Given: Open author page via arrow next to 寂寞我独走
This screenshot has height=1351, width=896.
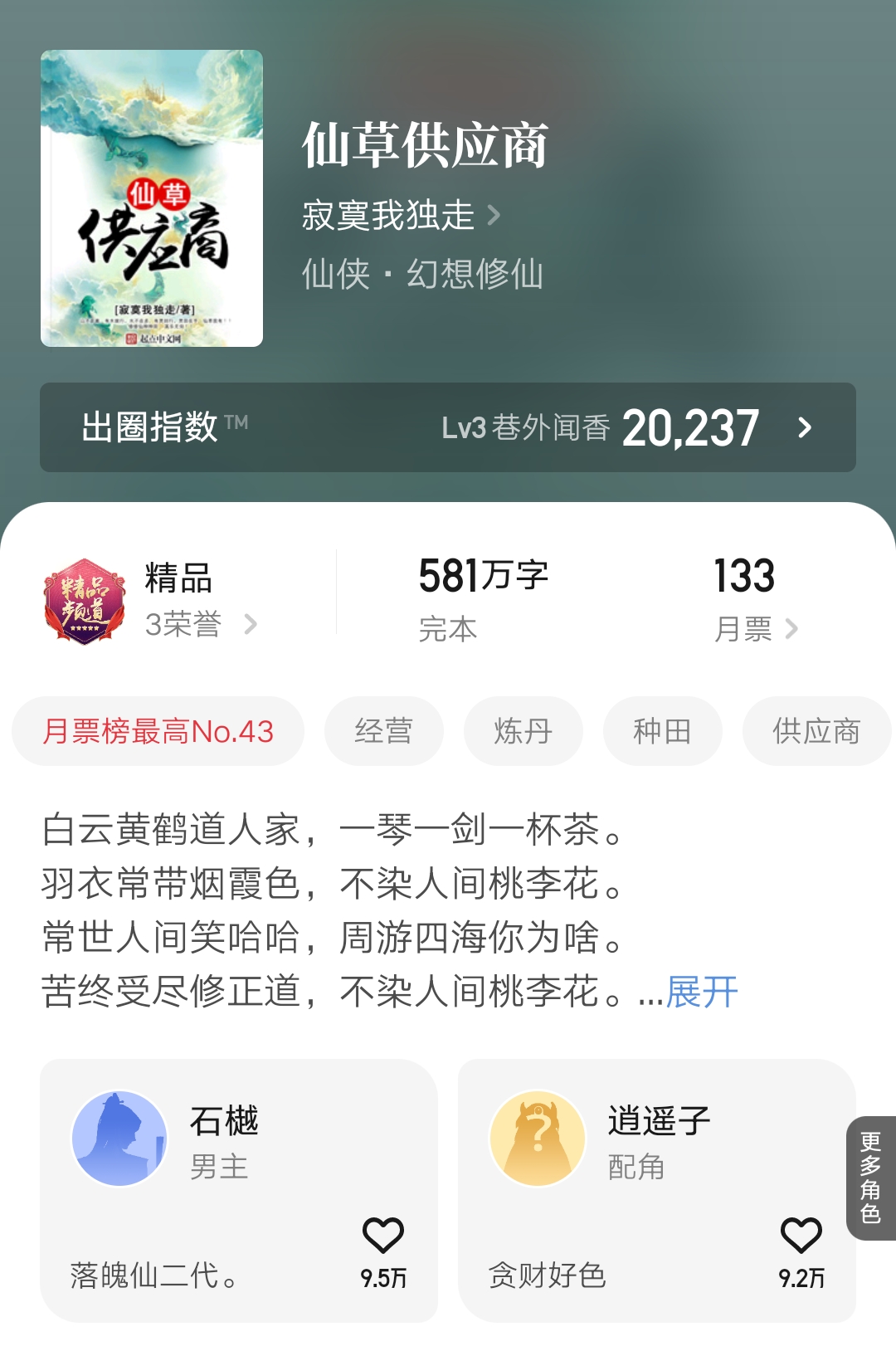Looking at the screenshot, I should point(495,216).
